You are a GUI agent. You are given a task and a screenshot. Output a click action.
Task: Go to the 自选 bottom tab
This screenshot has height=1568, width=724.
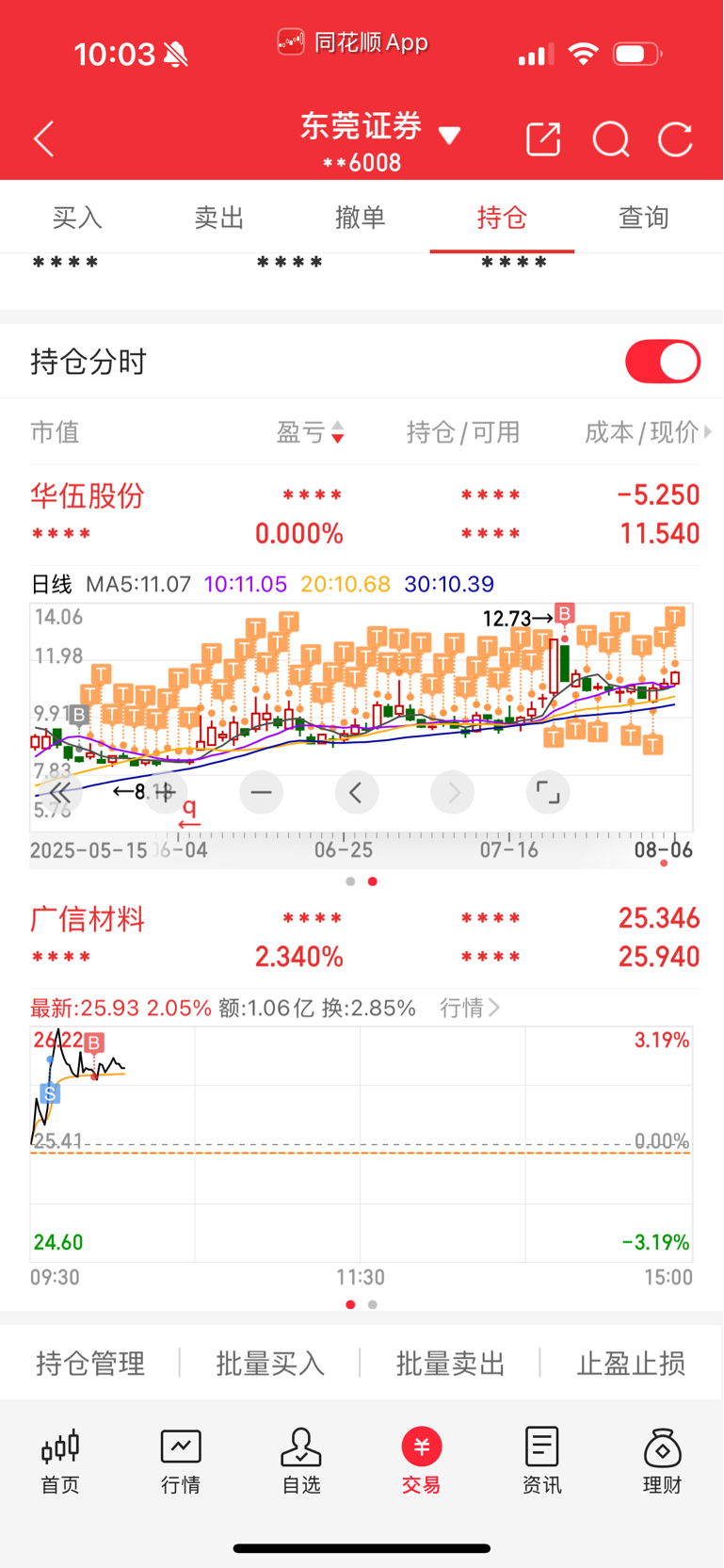click(x=301, y=1461)
